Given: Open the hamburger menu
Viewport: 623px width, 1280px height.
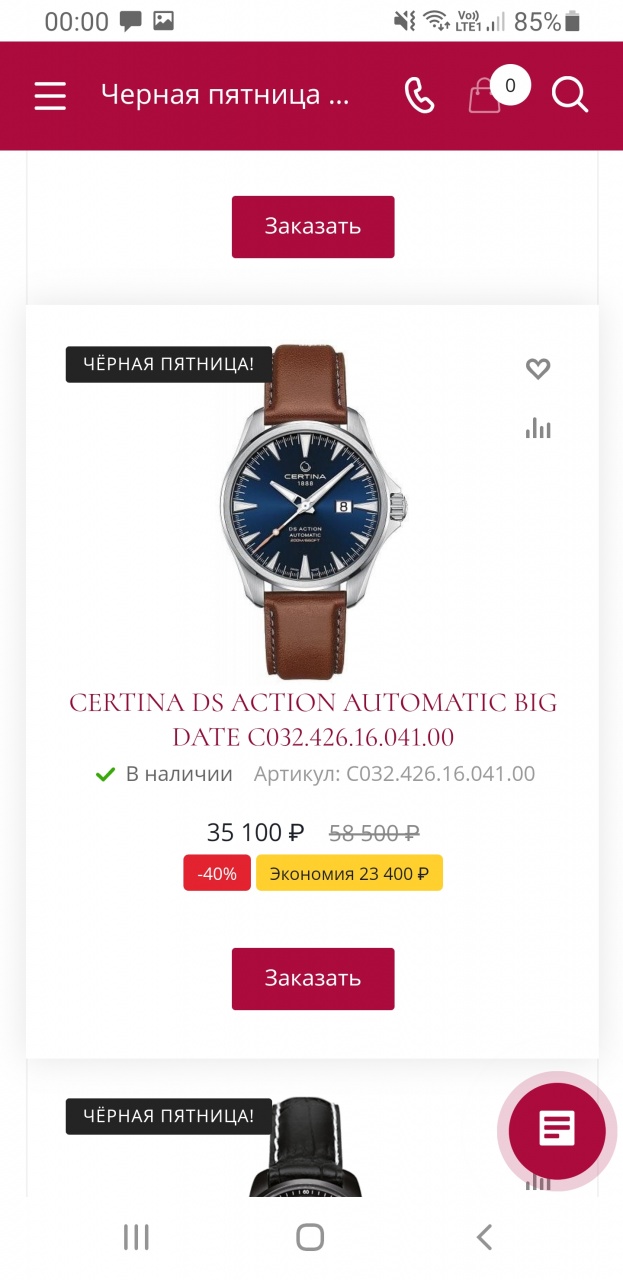Looking at the screenshot, I should 50,96.
